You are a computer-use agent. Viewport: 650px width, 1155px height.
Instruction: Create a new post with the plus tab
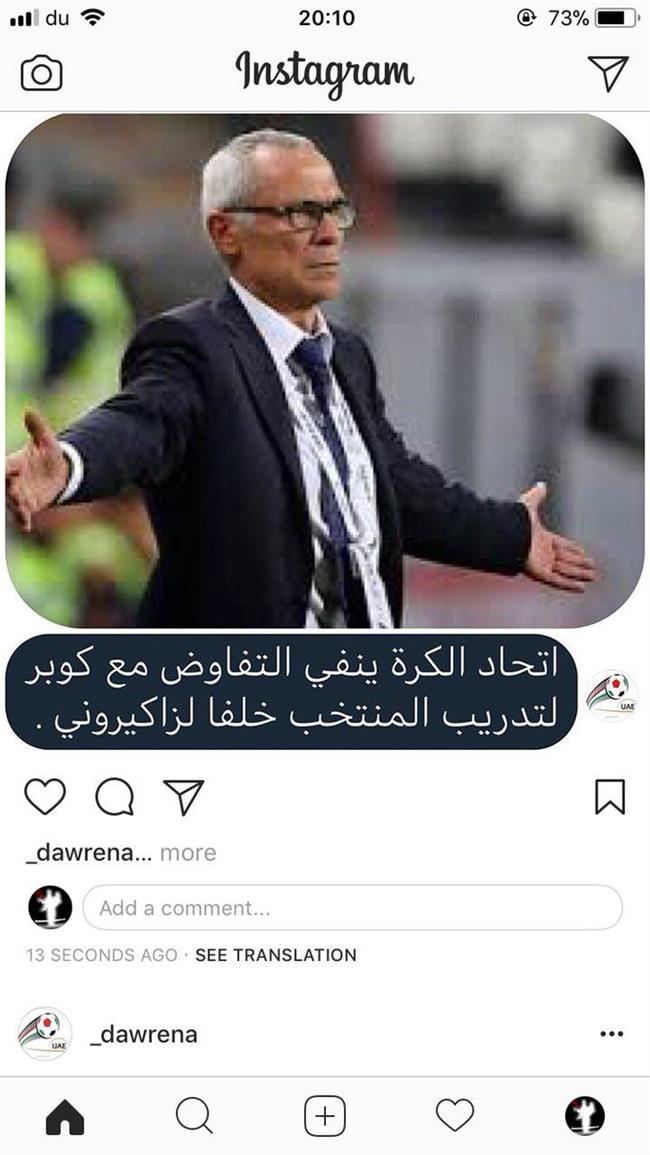point(325,1115)
